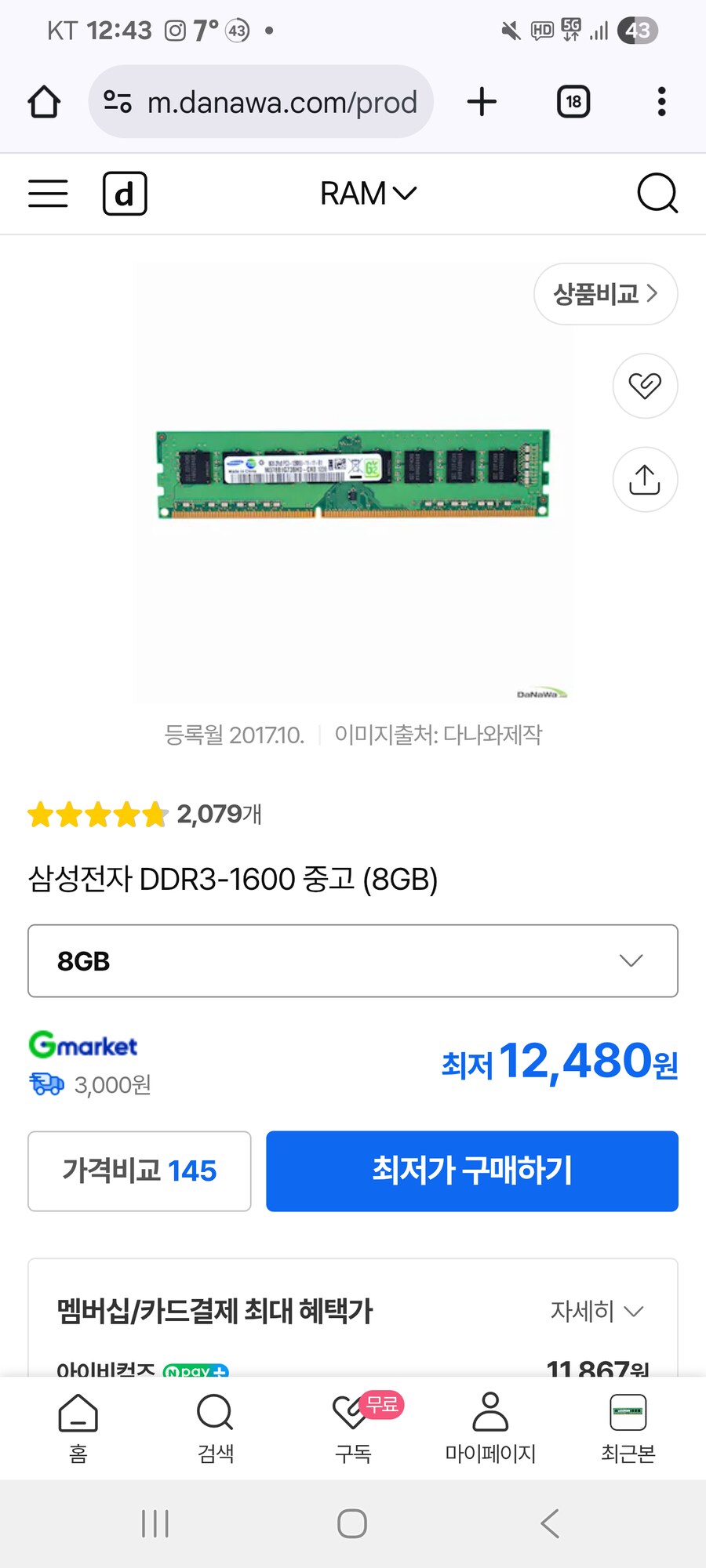This screenshot has height=1568, width=706.
Task: Tap the Gmarket shipping truck icon
Action: pyautogui.click(x=45, y=1085)
